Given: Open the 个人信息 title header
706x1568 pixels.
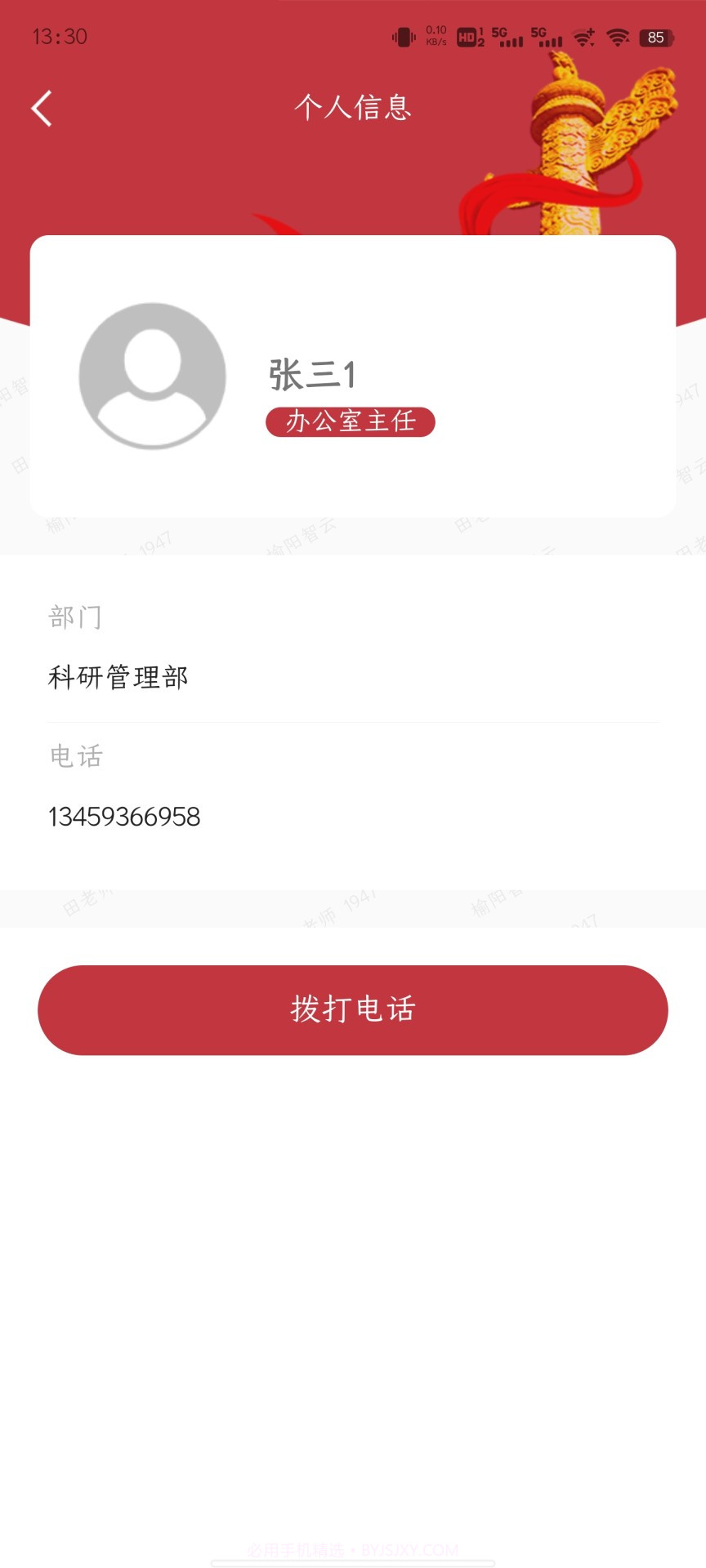Looking at the screenshot, I should (x=353, y=107).
